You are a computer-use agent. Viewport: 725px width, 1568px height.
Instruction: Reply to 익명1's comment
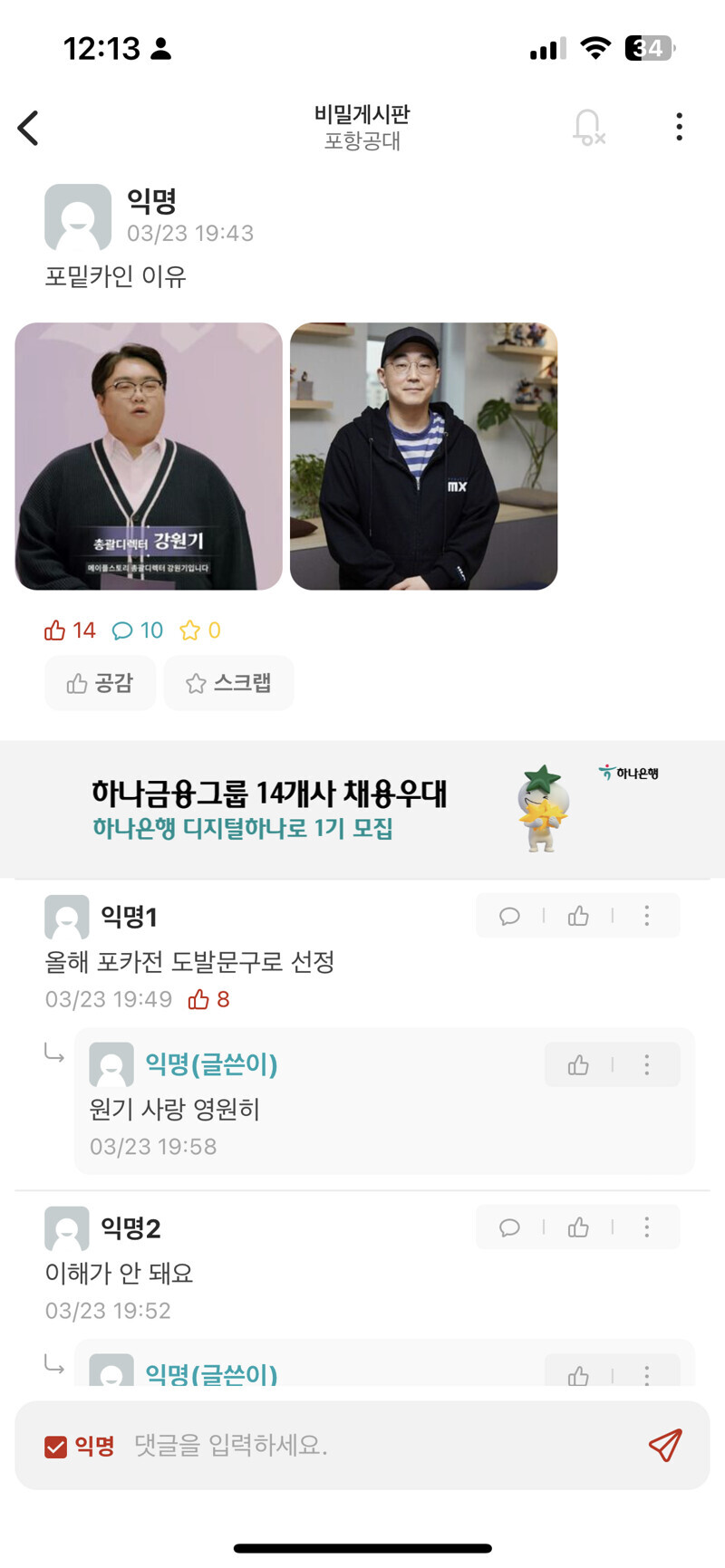click(509, 916)
